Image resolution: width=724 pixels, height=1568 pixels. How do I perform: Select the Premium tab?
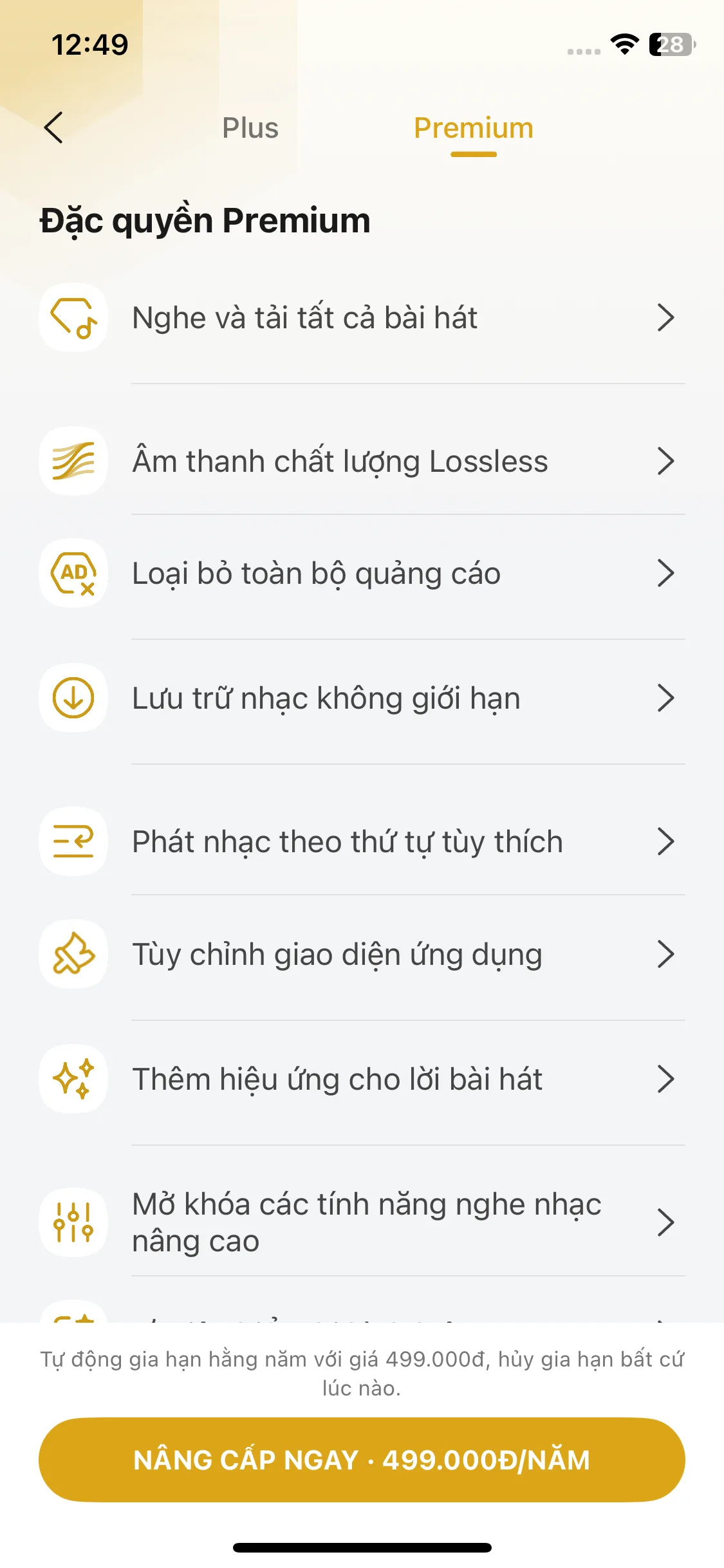pyautogui.click(x=473, y=128)
